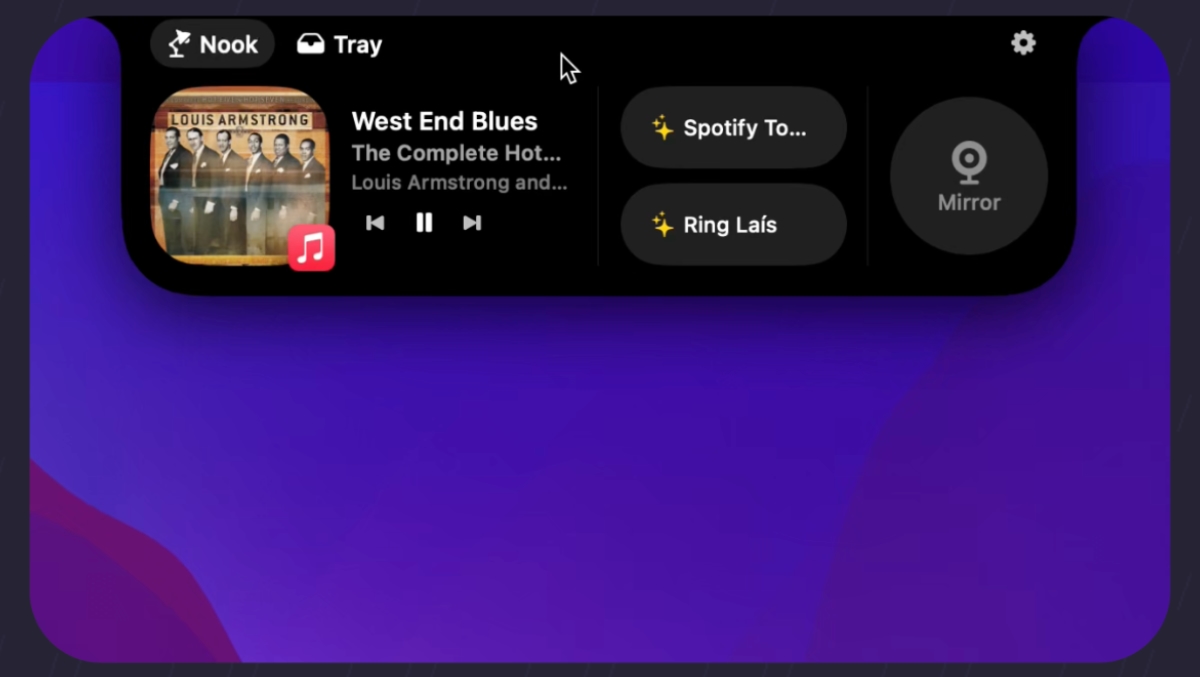Image resolution: width=1200 pixels, height=677 pixels.
Task: Run the Spotify To... shortcut
Action: tap(733, 128)
